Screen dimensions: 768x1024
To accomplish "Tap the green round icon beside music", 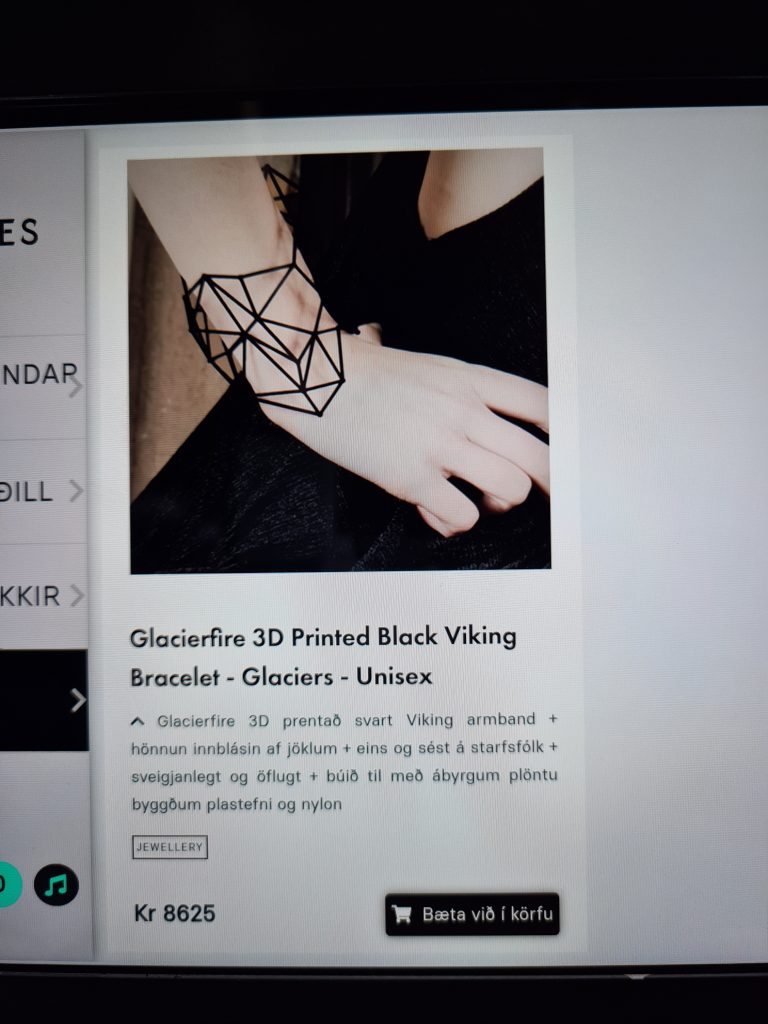I will click(6, 885).
